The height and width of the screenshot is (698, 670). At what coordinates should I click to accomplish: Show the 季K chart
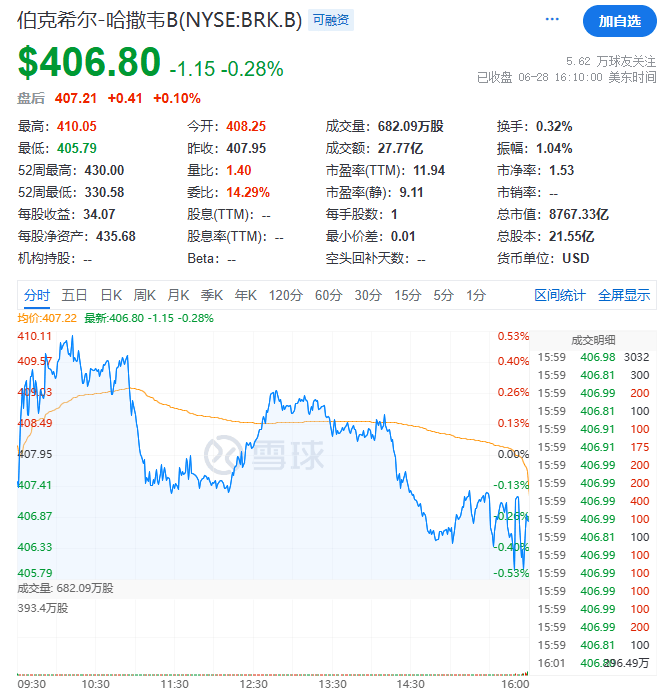212,295
